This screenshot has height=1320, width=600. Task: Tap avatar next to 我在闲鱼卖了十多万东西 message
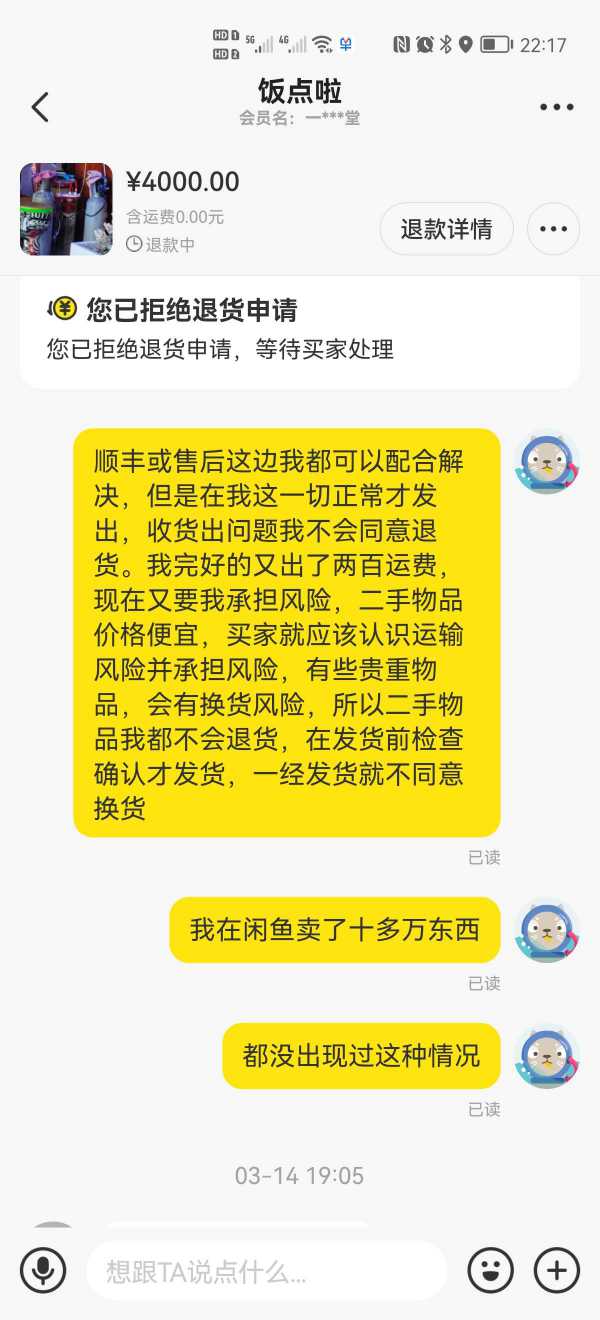point(546,931)
